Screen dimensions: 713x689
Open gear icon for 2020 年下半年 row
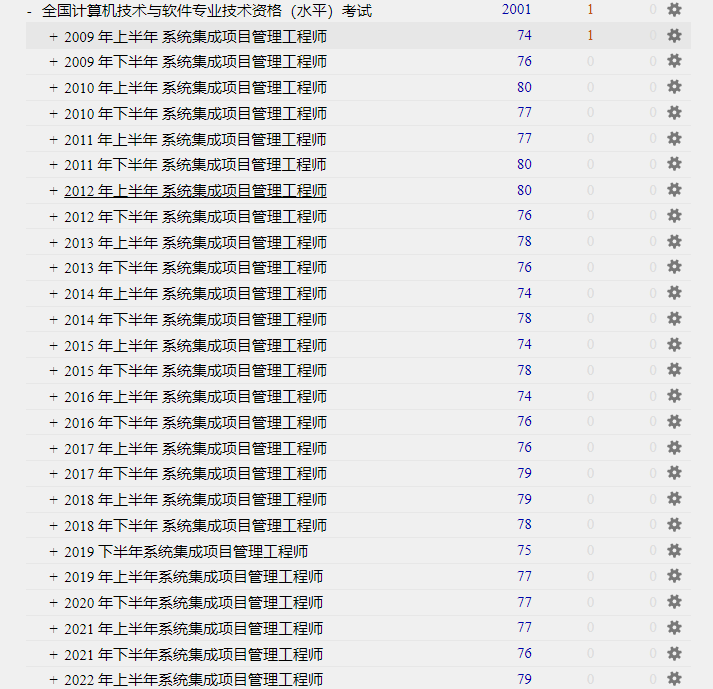point(674,602)
